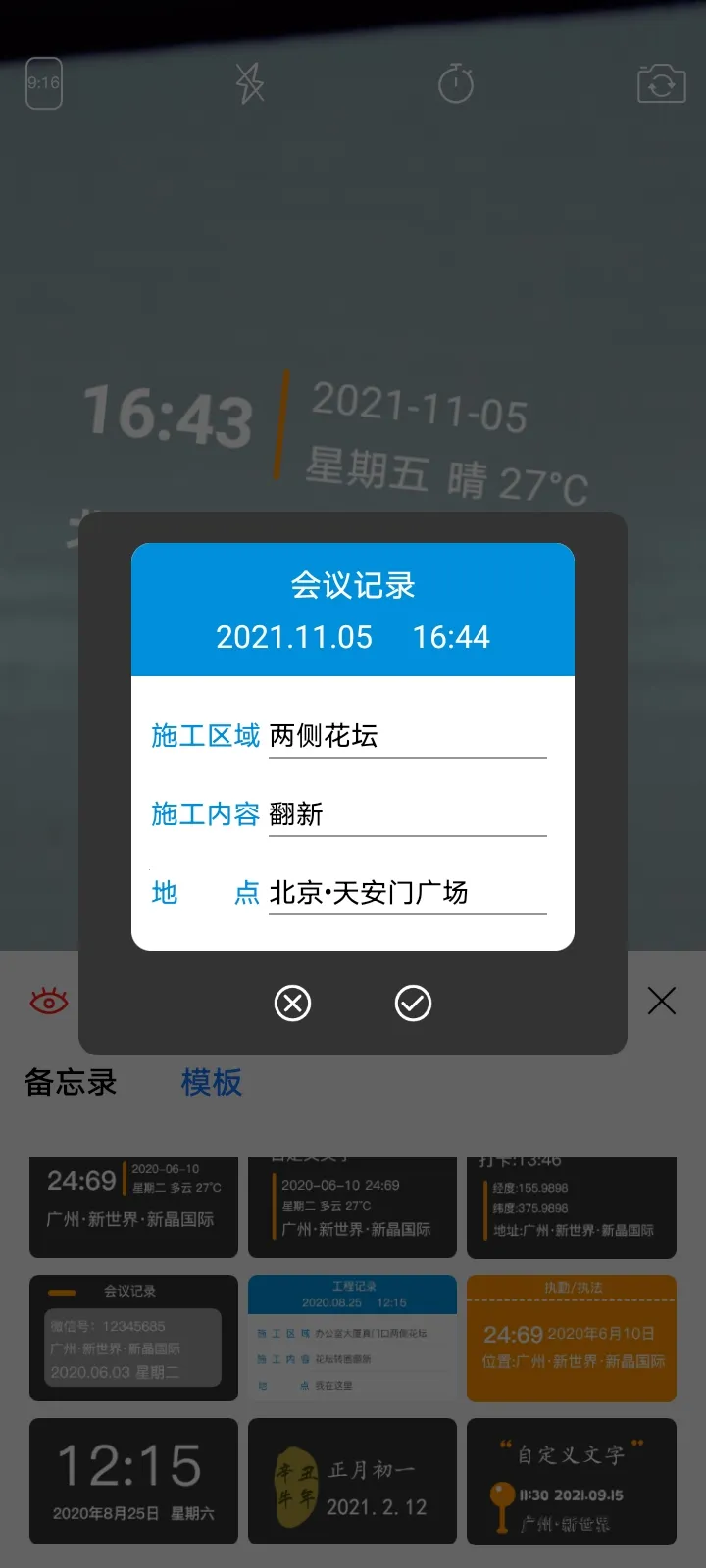Hide the watermark with the eye toggle

tap(48, 1000)
